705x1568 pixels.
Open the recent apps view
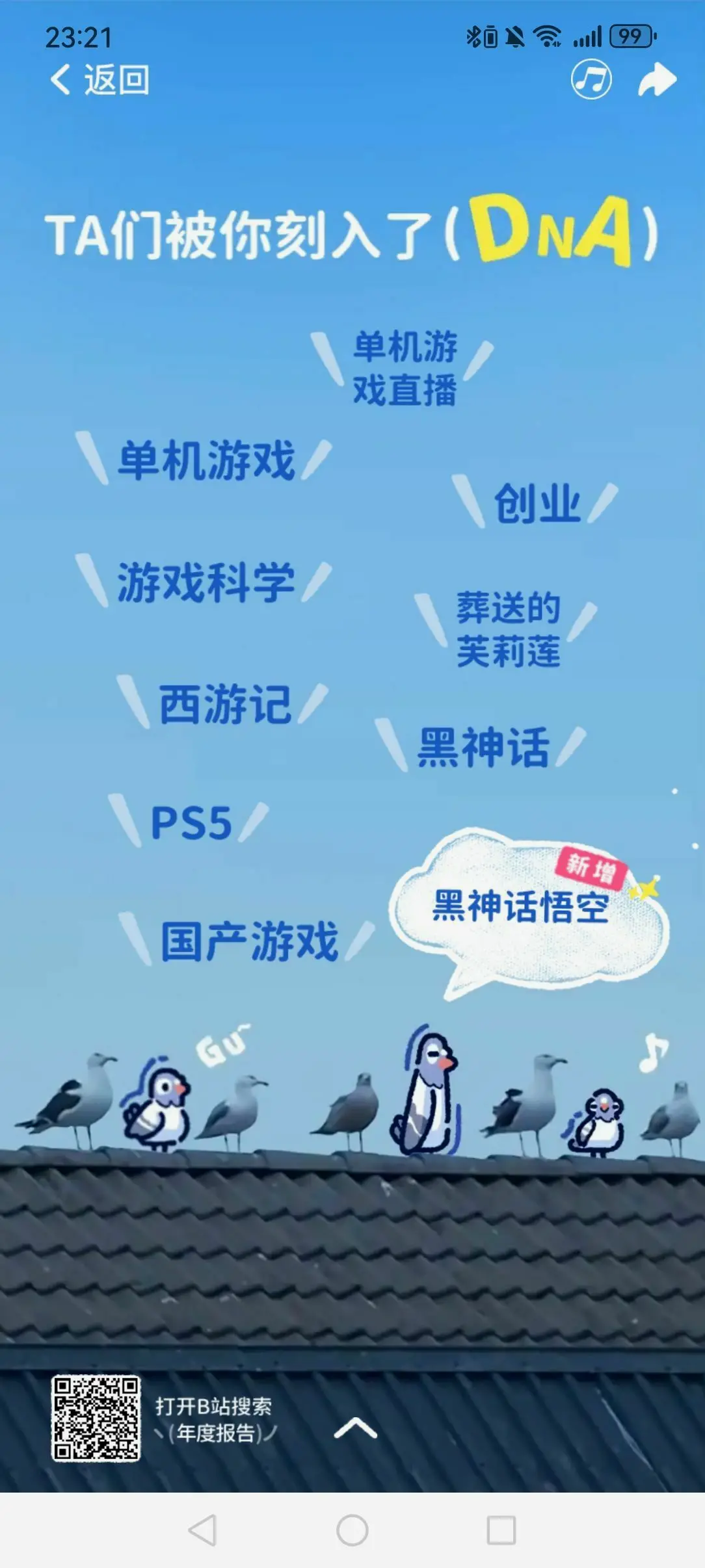click(501, 1530)
